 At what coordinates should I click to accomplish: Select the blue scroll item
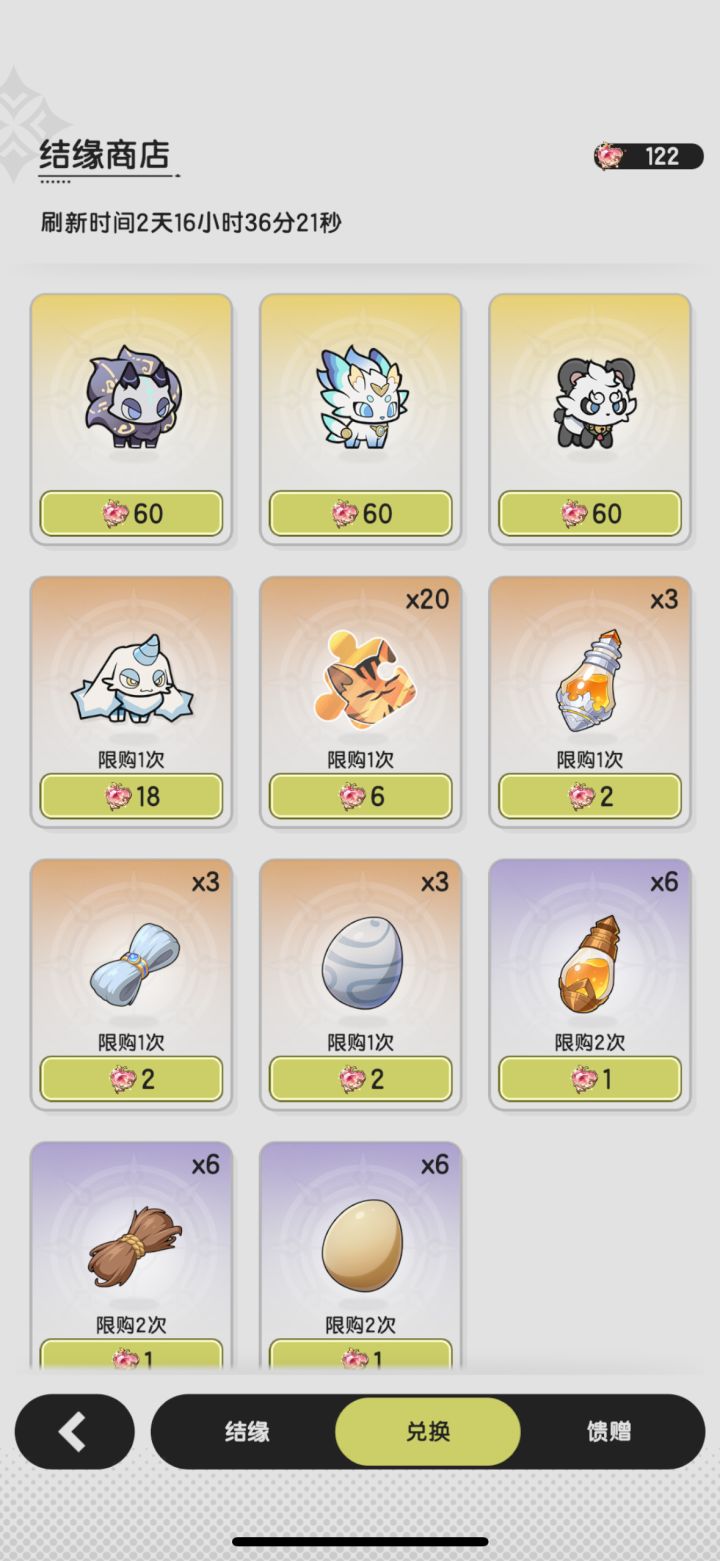pyautogui.click(x=131, y=960)
